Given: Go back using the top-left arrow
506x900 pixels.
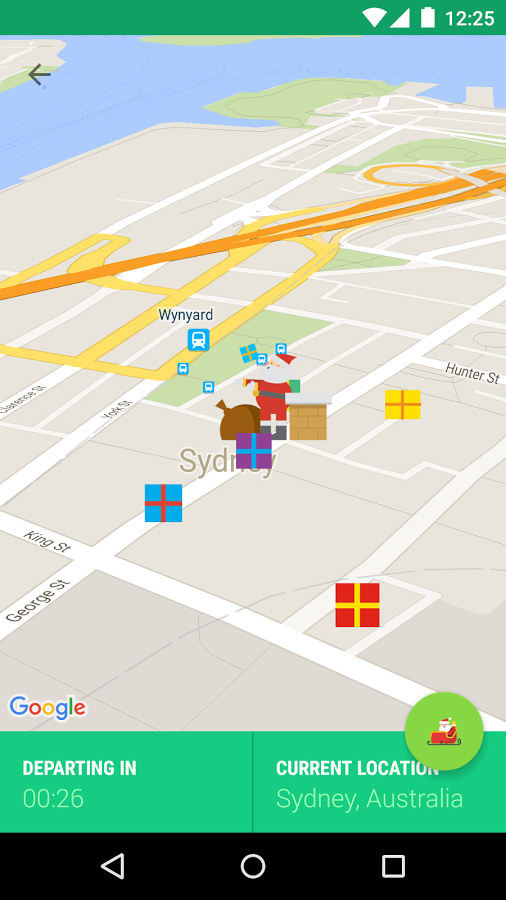Looking at the screenshot, I should point(39,75).
